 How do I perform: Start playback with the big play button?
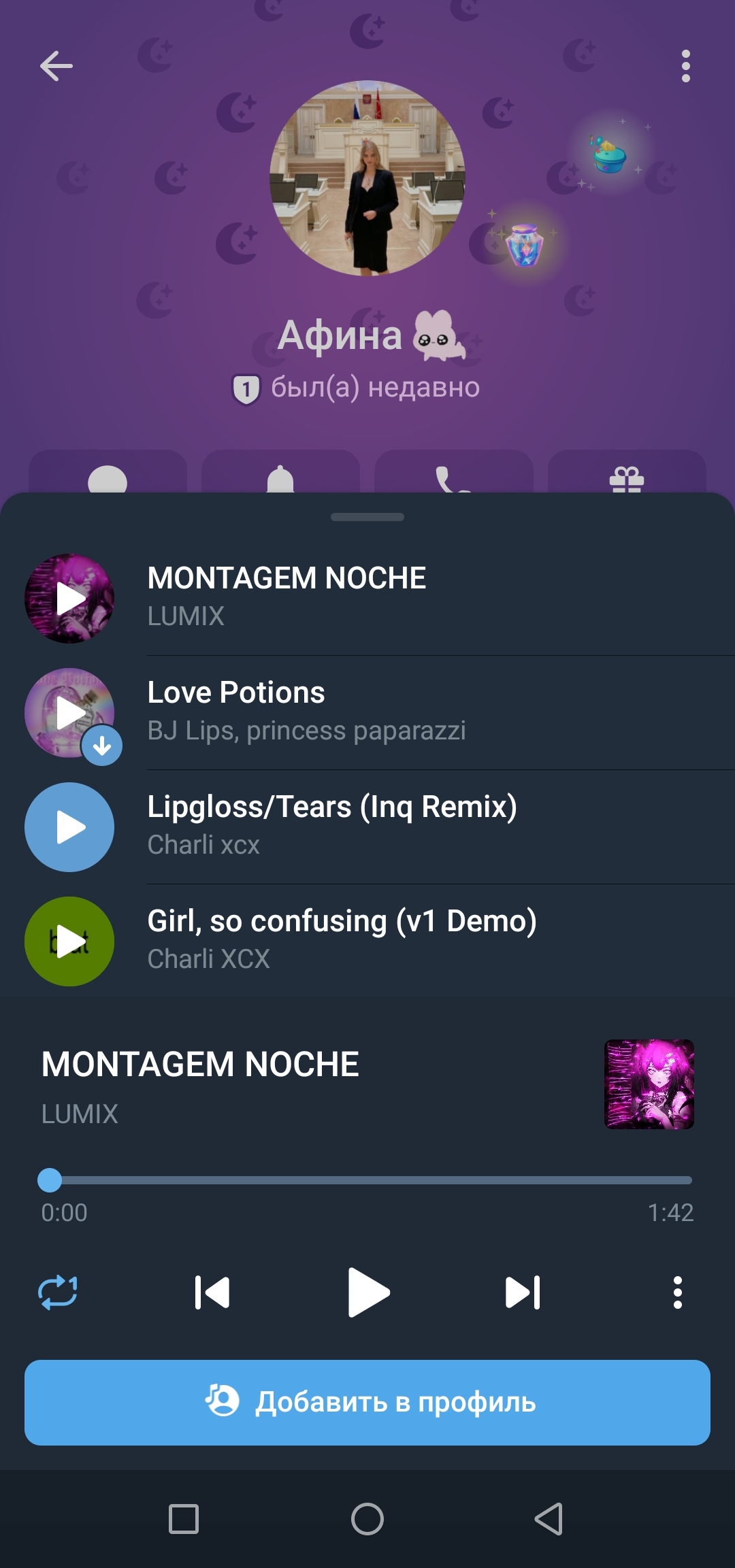click(368, 1292)
